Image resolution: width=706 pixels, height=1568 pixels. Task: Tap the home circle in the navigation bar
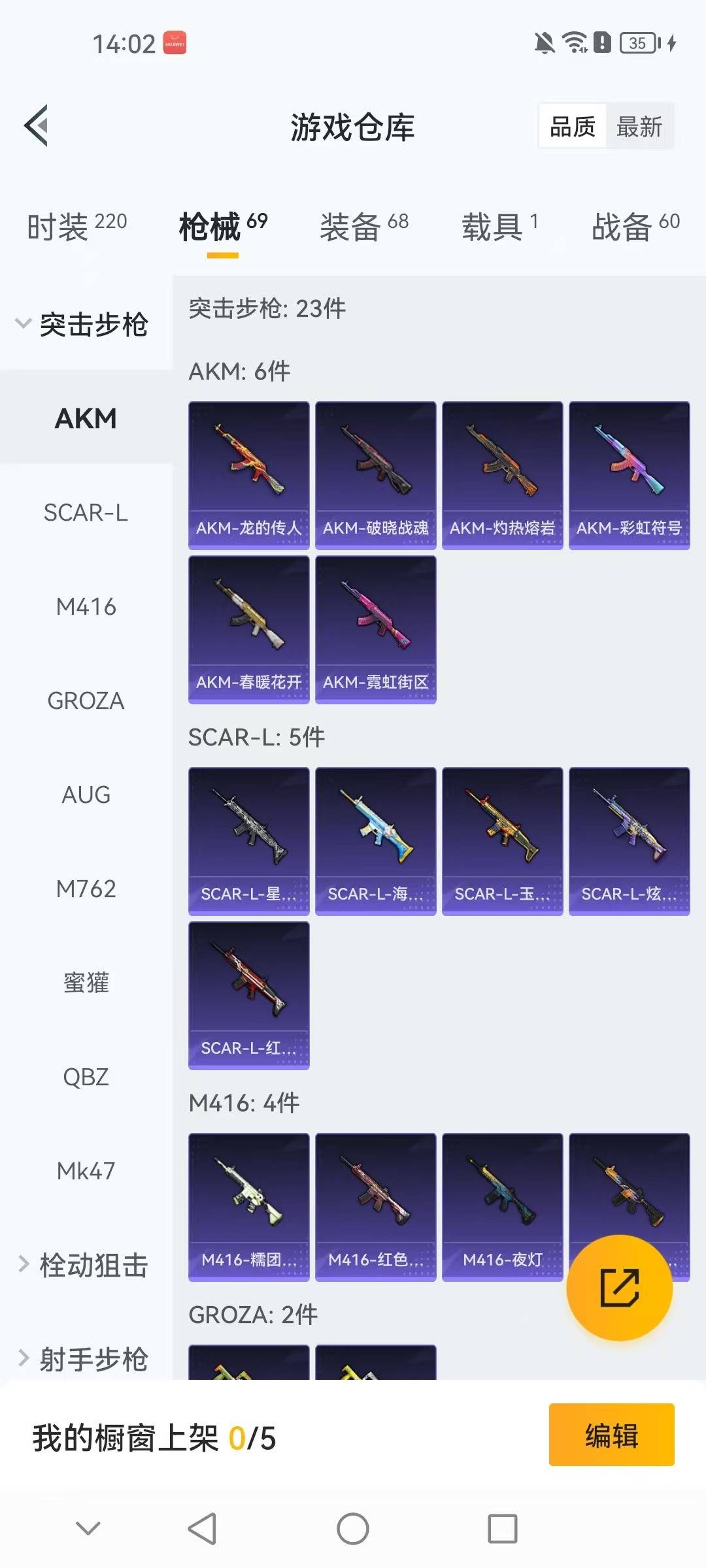pos(353,1527)
